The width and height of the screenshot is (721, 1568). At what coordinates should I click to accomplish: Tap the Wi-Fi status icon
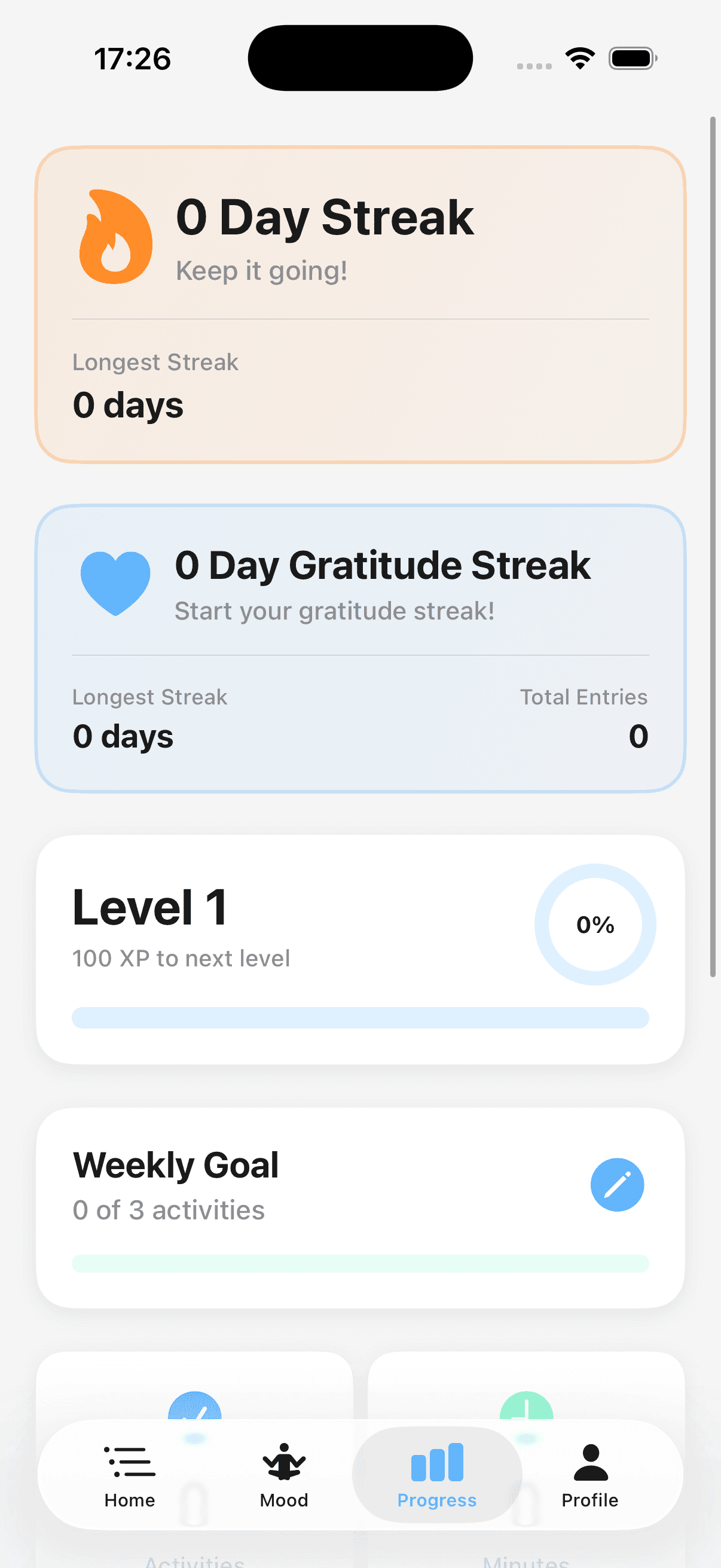579,57
